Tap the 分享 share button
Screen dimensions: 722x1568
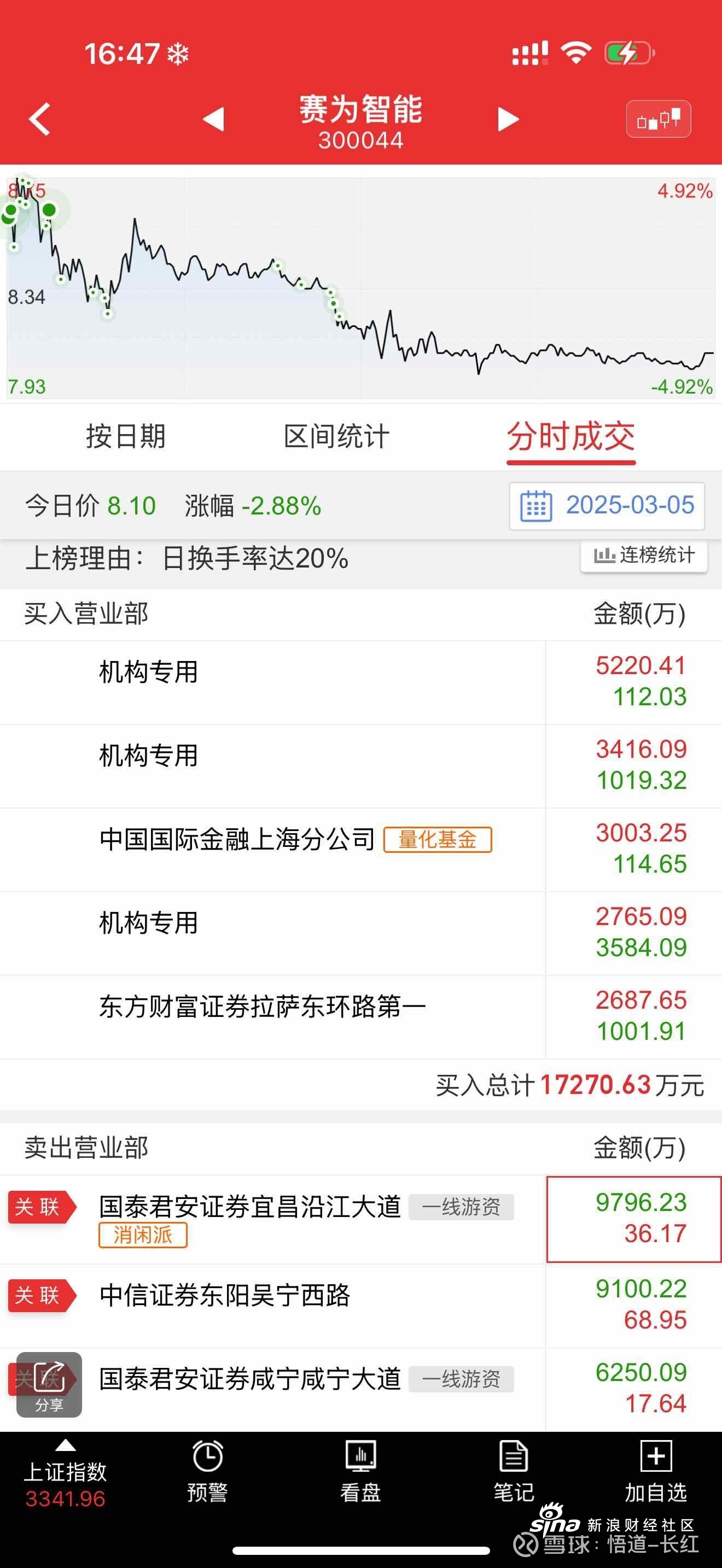[49, 1385]
